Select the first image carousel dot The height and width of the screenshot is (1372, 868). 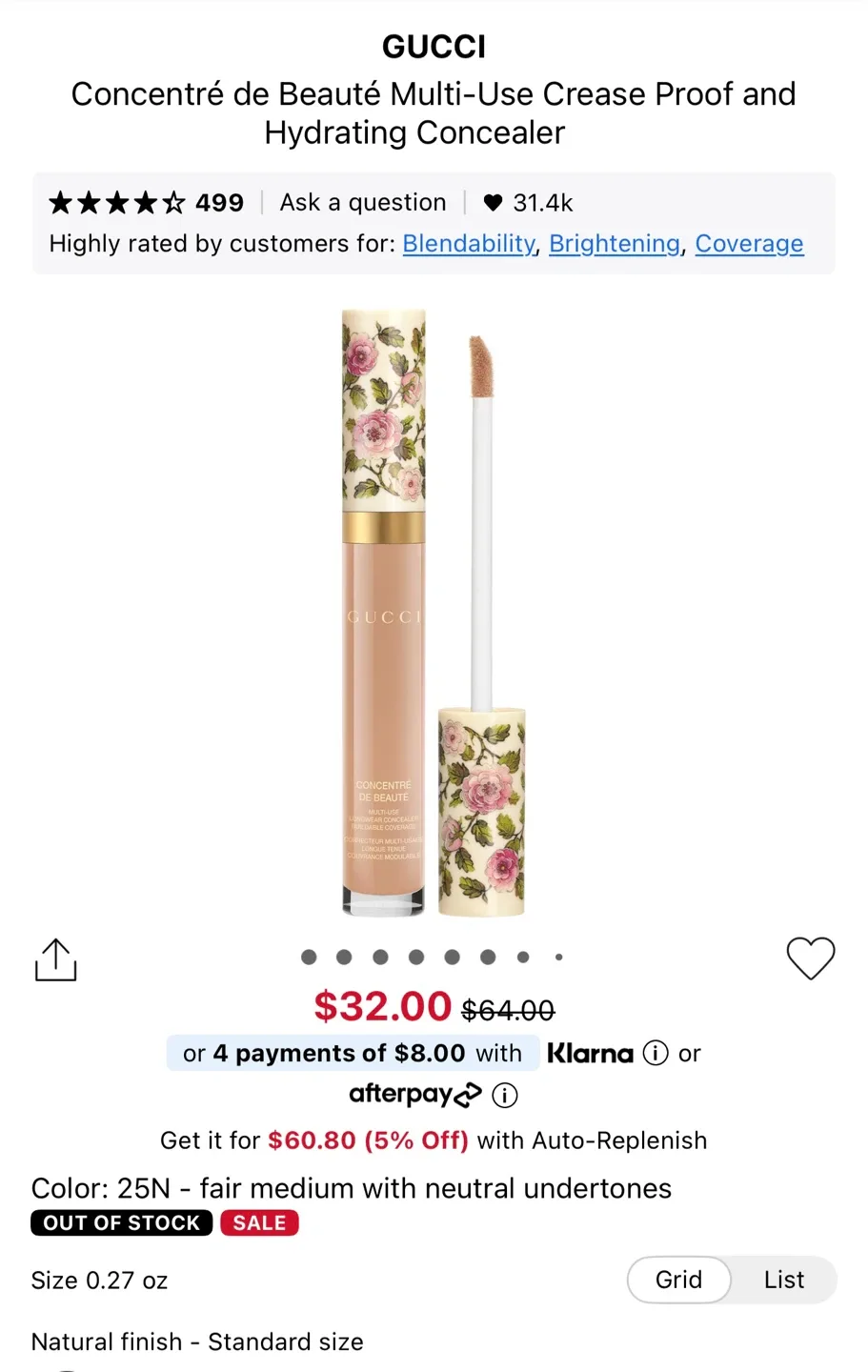(x=309, y=957)
